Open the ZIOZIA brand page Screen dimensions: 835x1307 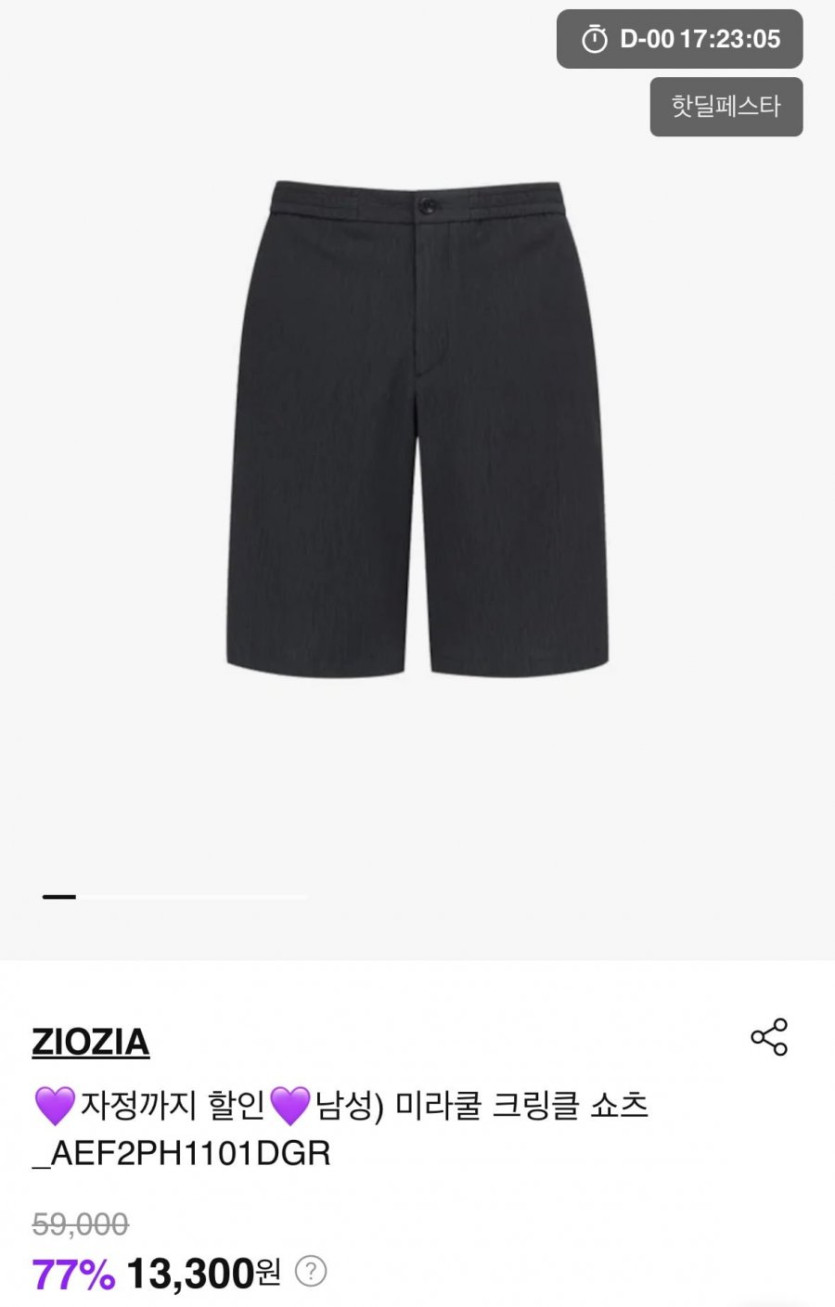[x=91, y=1042]
